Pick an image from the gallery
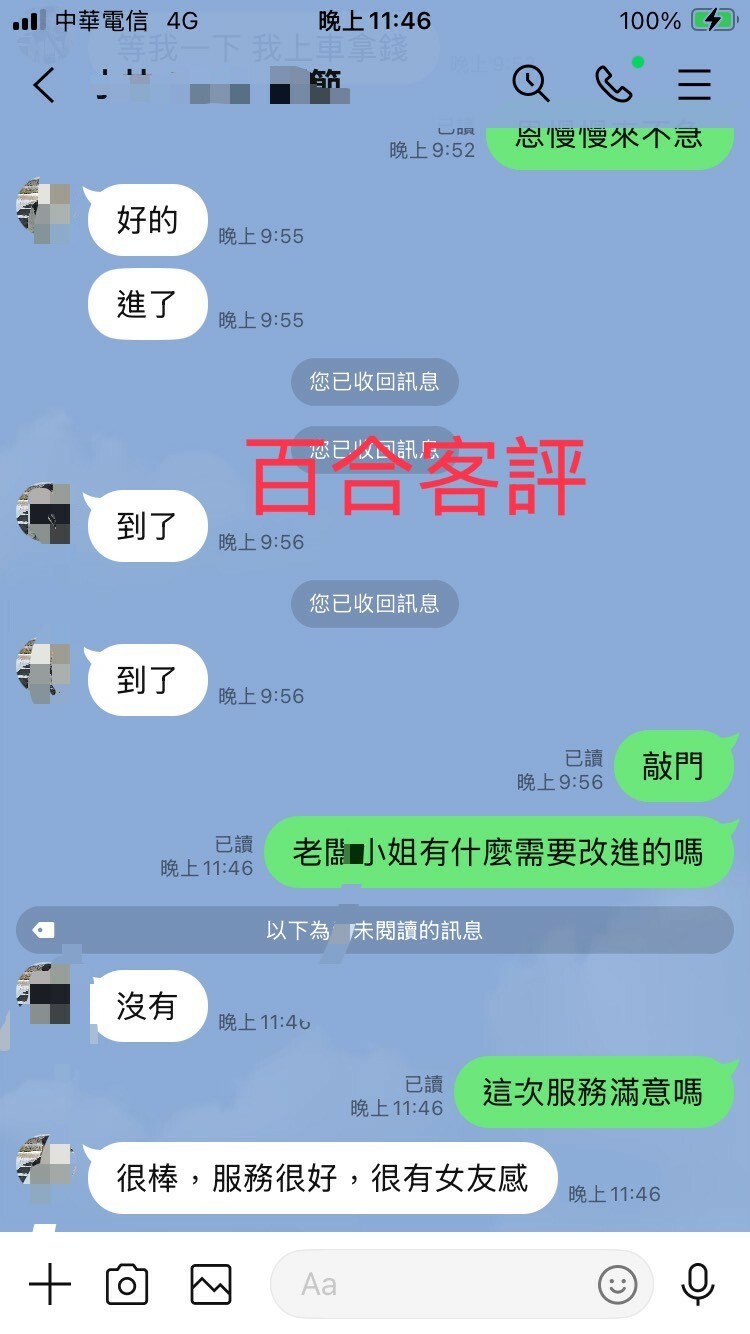The image size is (750, 1334). click(x=211, y=1283)
